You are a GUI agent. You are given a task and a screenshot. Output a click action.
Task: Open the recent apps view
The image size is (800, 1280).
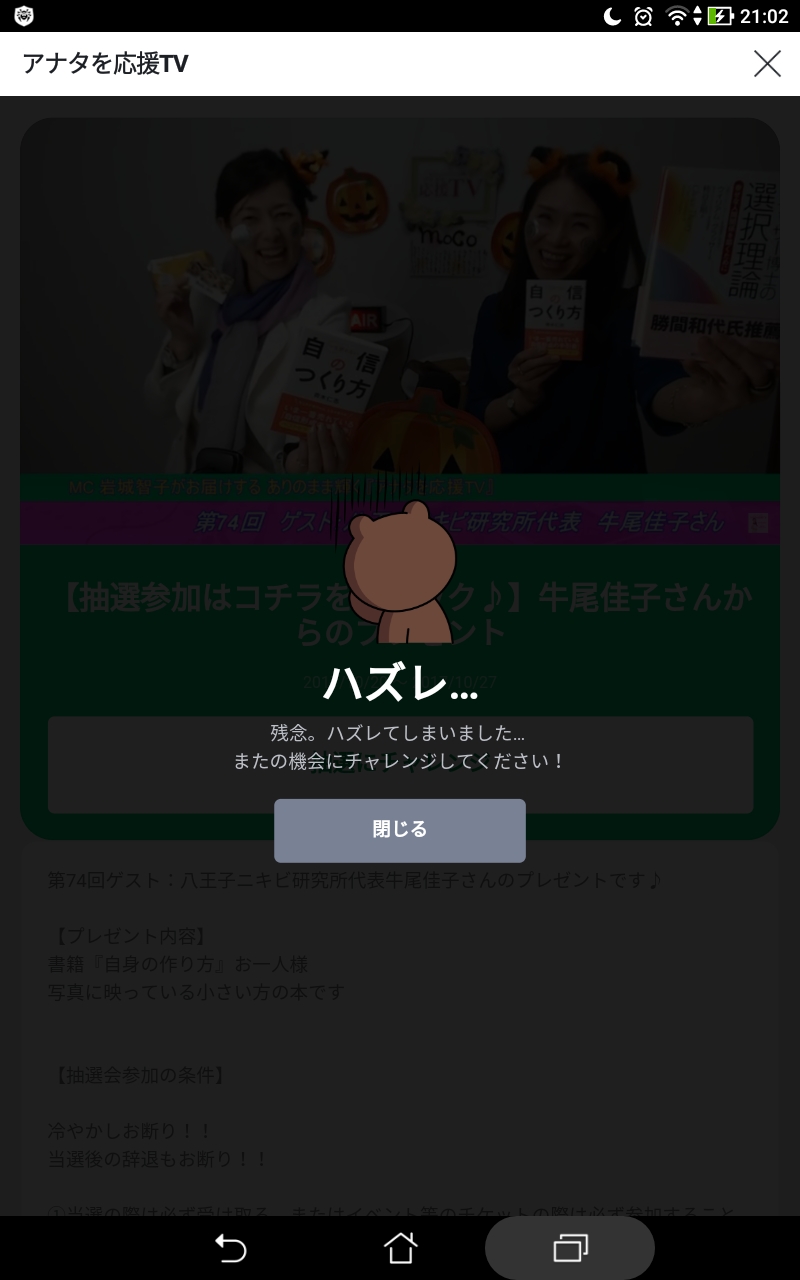click(570, 1248)
